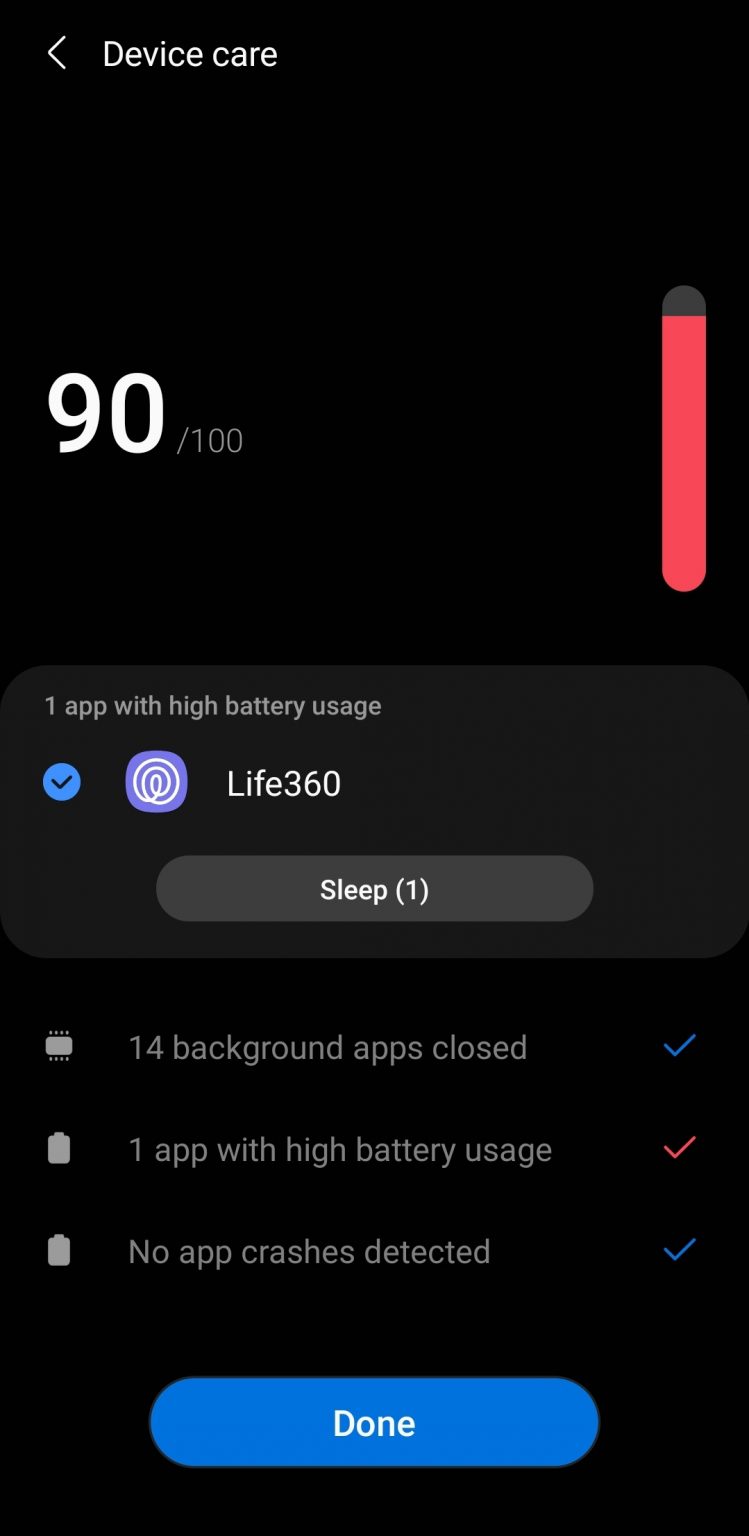
Task: Click the red checkmark beside high battery usage
Action: coord(678,1148)
